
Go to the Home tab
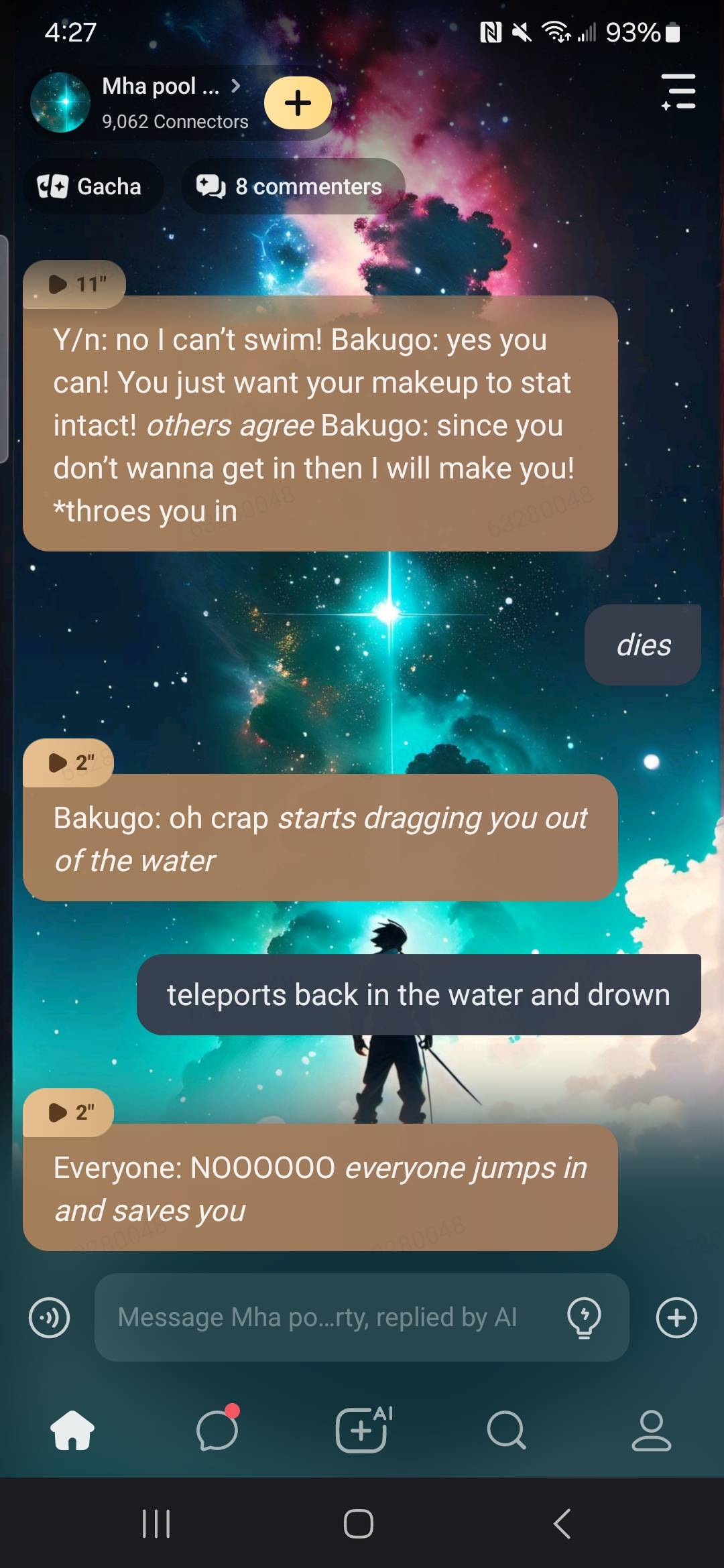pos(72,1430)
